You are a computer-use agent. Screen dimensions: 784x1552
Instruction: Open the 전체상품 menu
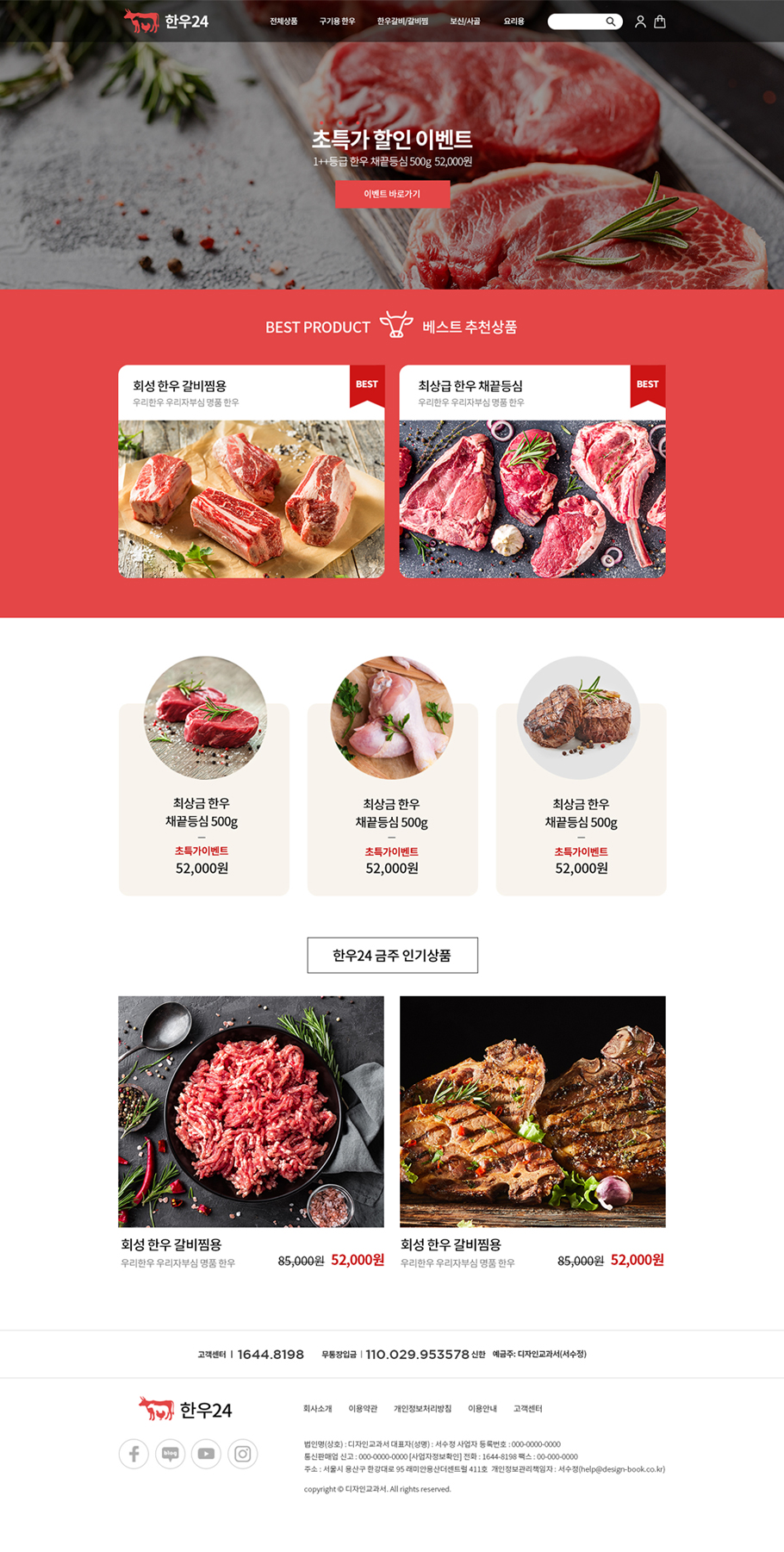pyautogui.click(x=283, y=22)
